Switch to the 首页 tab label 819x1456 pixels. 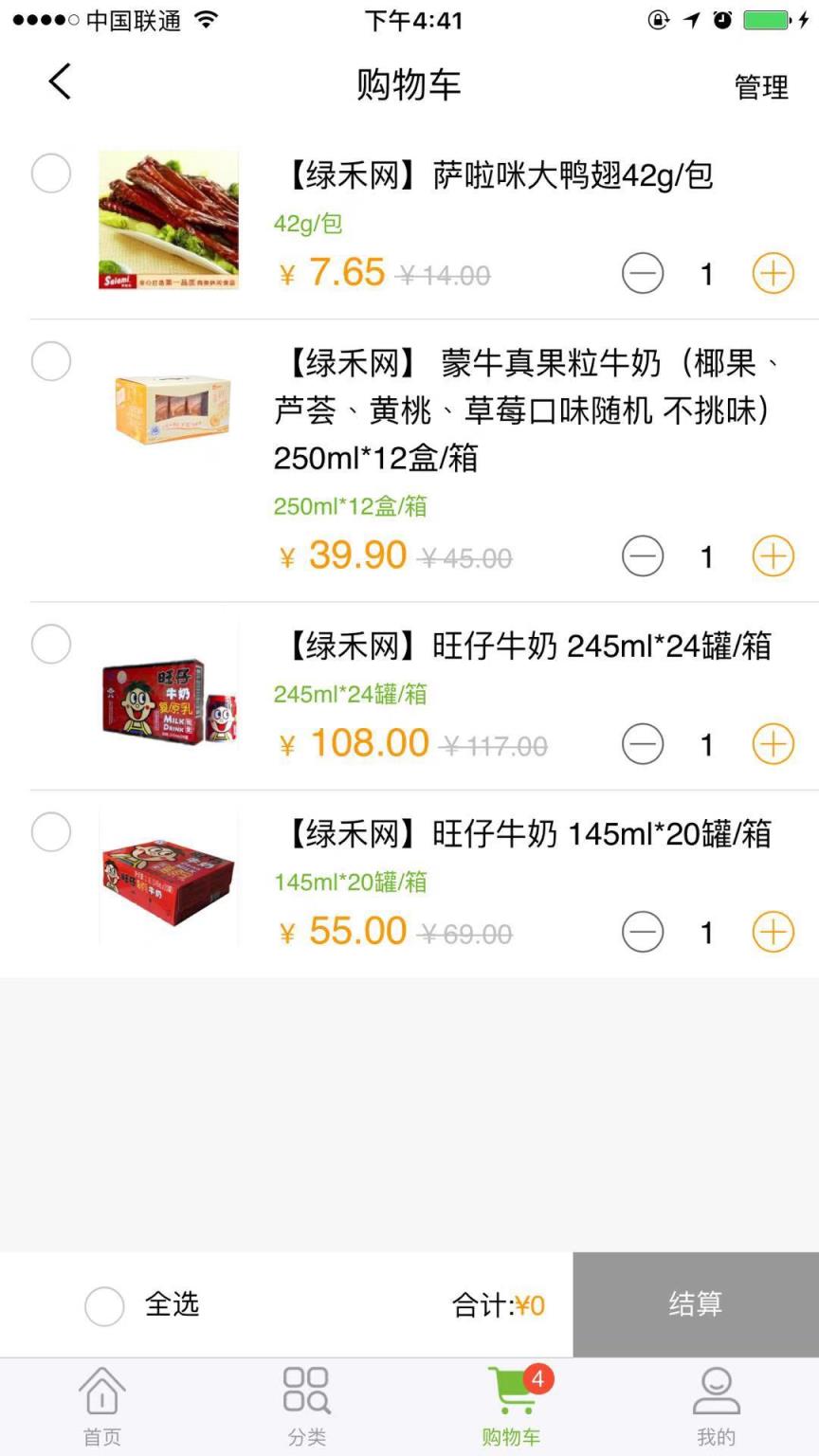(101, 1436)
